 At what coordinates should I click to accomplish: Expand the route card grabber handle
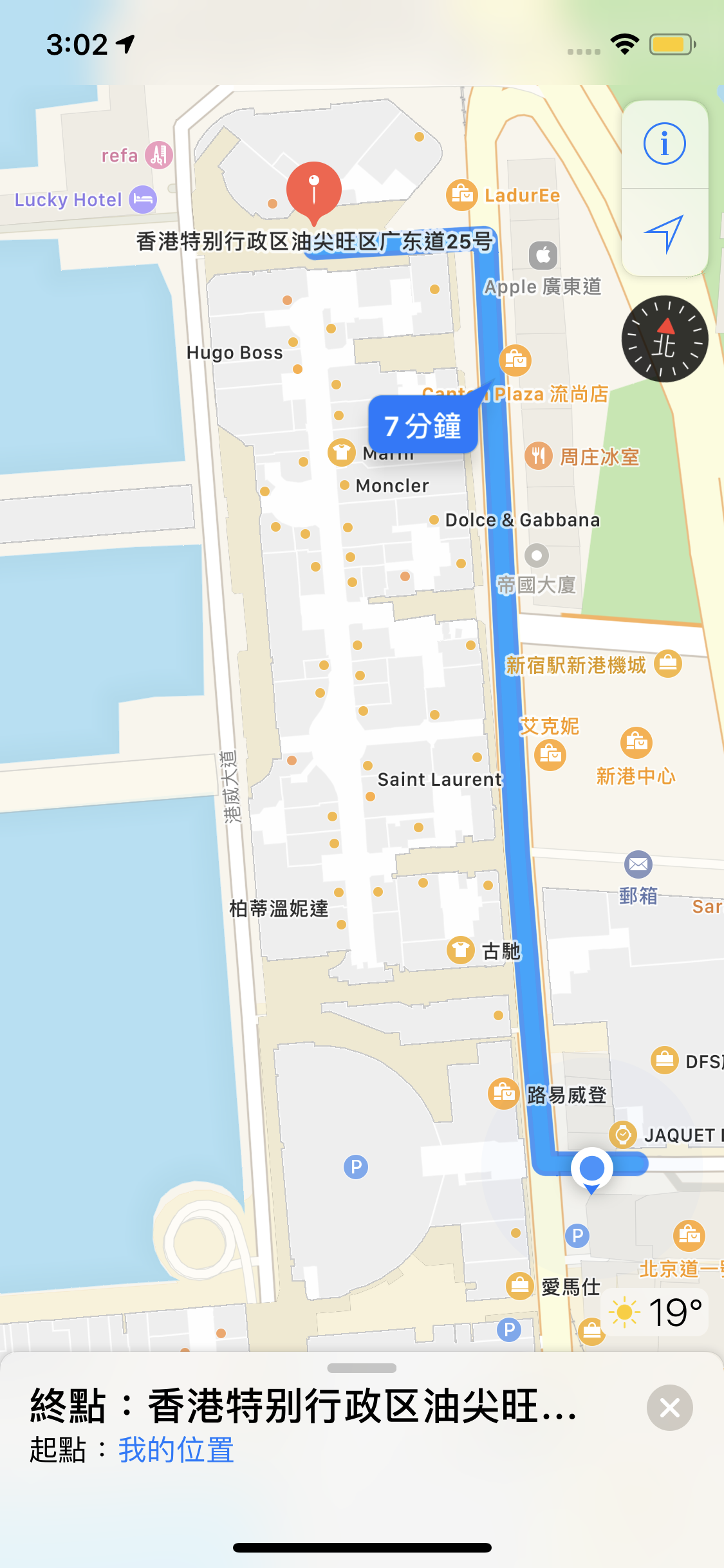tap(362, 1368)
